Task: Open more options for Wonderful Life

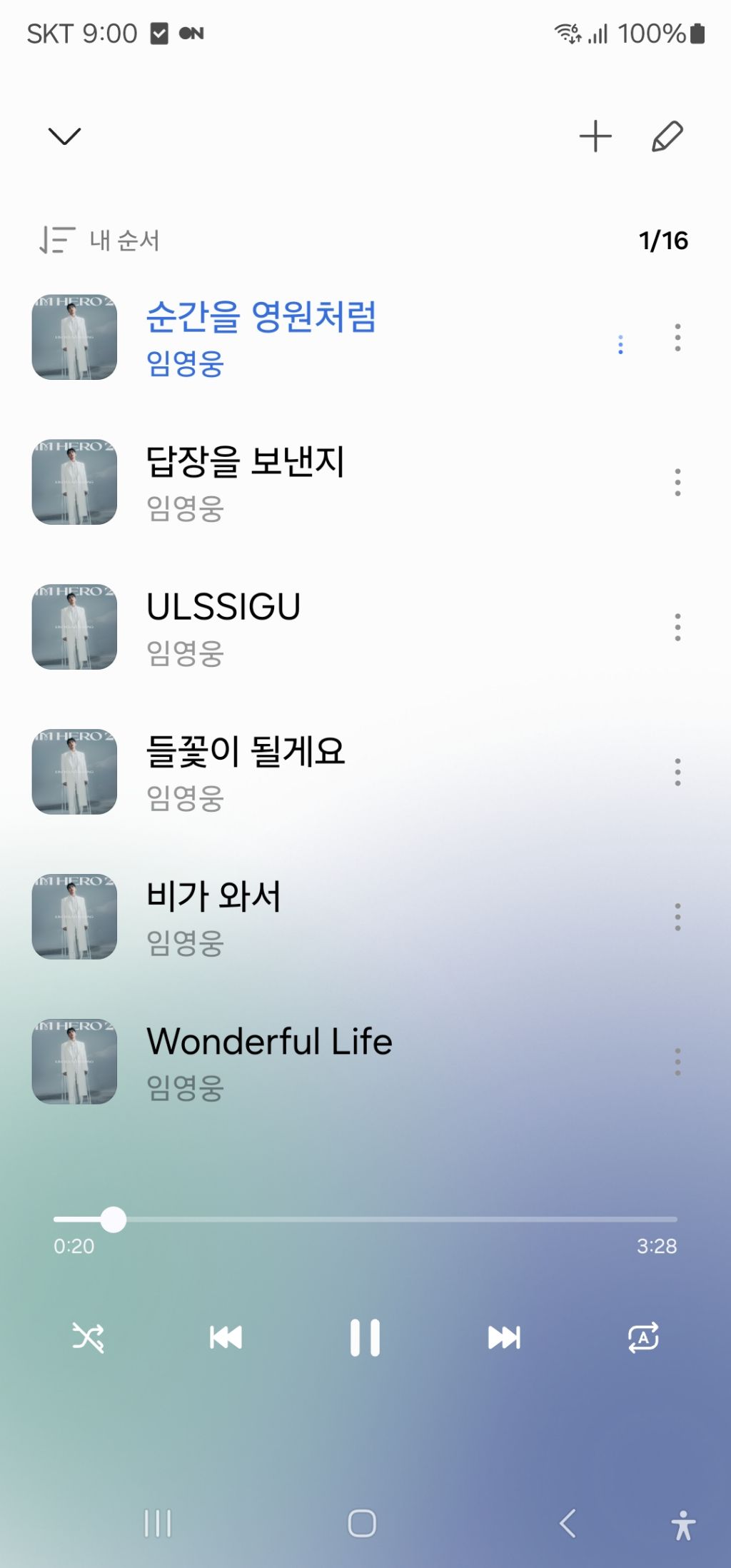Action: (x=677, y=1062)
